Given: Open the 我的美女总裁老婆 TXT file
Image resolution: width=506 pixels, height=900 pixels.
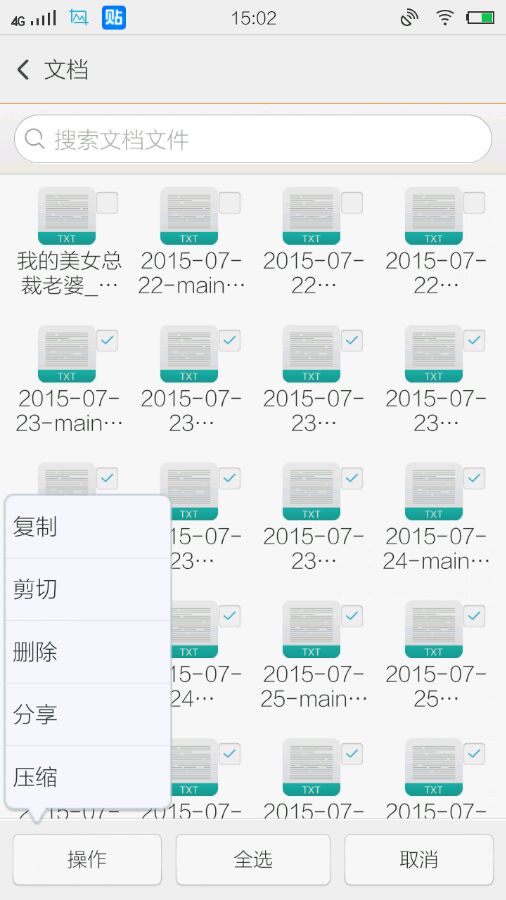Looking at the screenshot, I should [67, 216].
